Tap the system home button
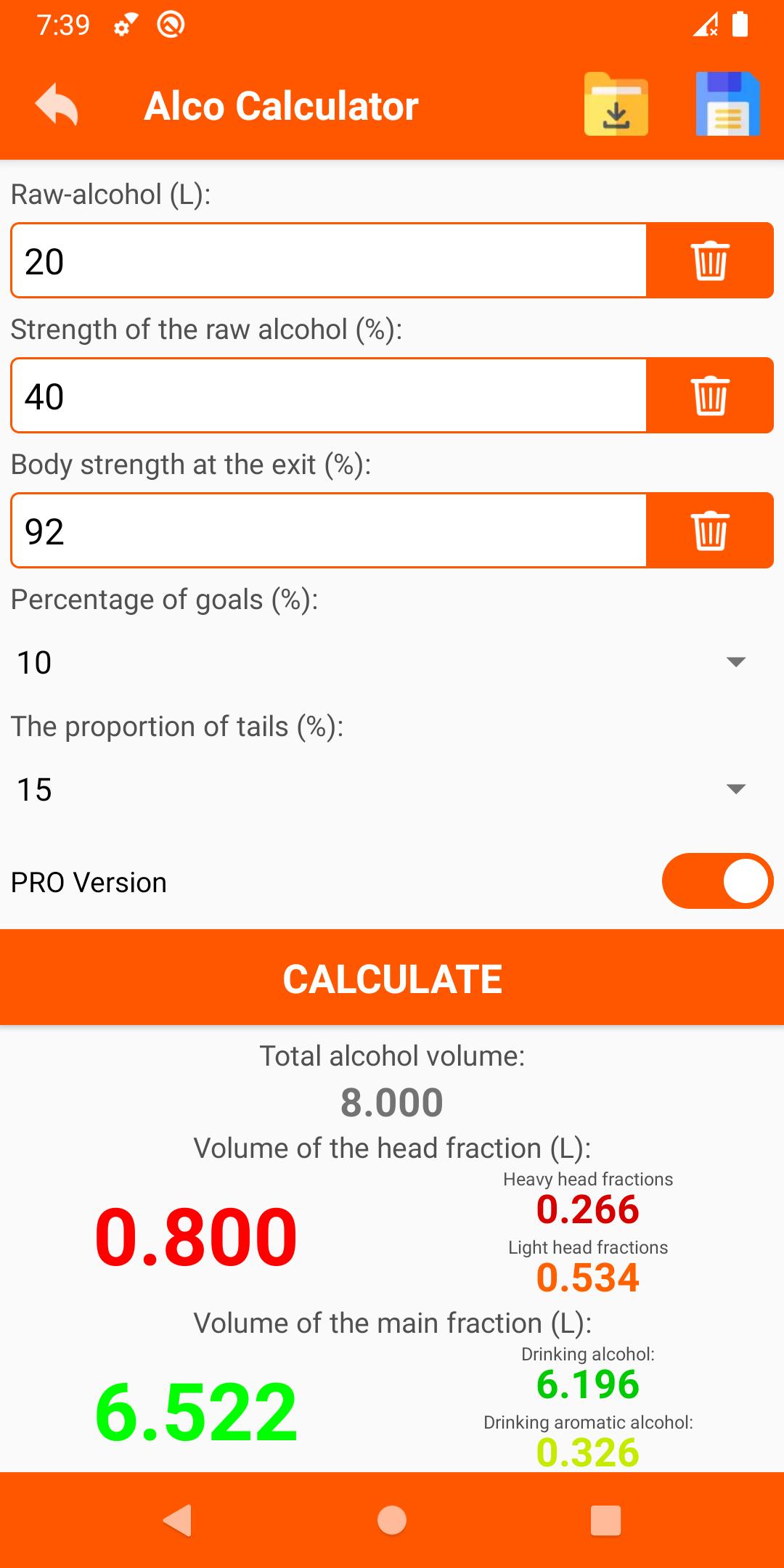The height and width of the screenshot is (1568, 784). [x=392, y=1520]
